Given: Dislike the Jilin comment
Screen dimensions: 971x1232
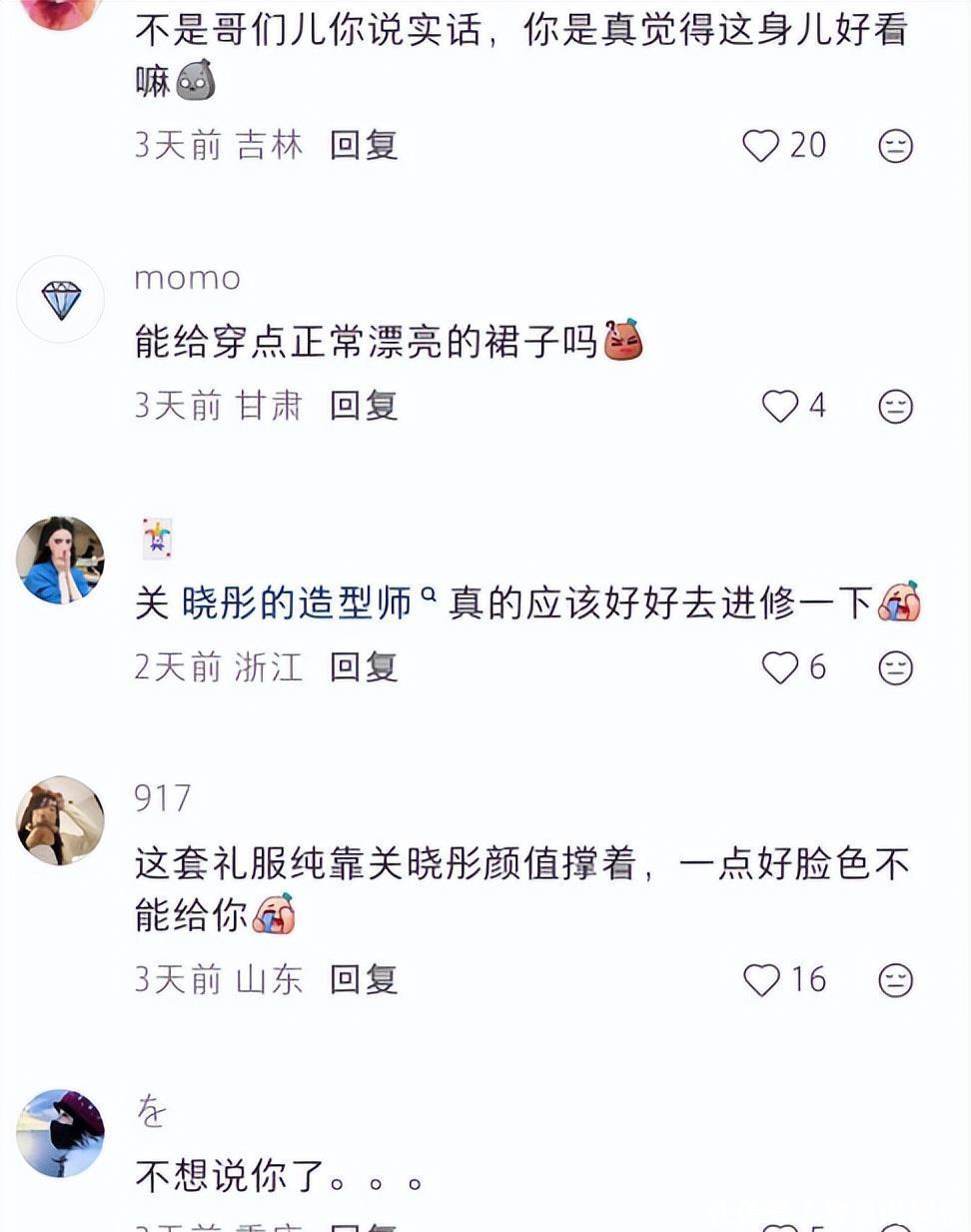Looking at the screenshot, I should point(895,146).
